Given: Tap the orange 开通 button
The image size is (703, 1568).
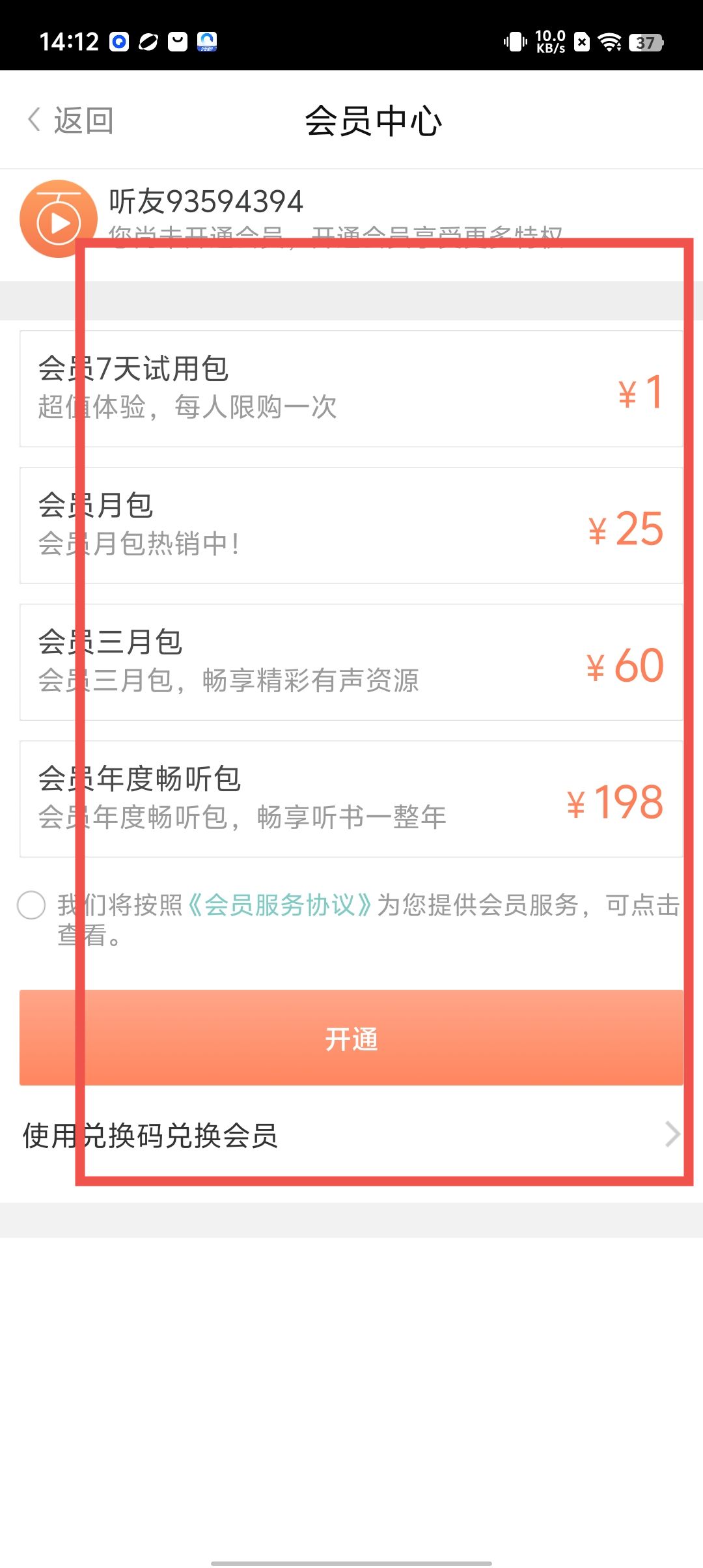Looking at the screenshot, I should tap(351, 1038).
